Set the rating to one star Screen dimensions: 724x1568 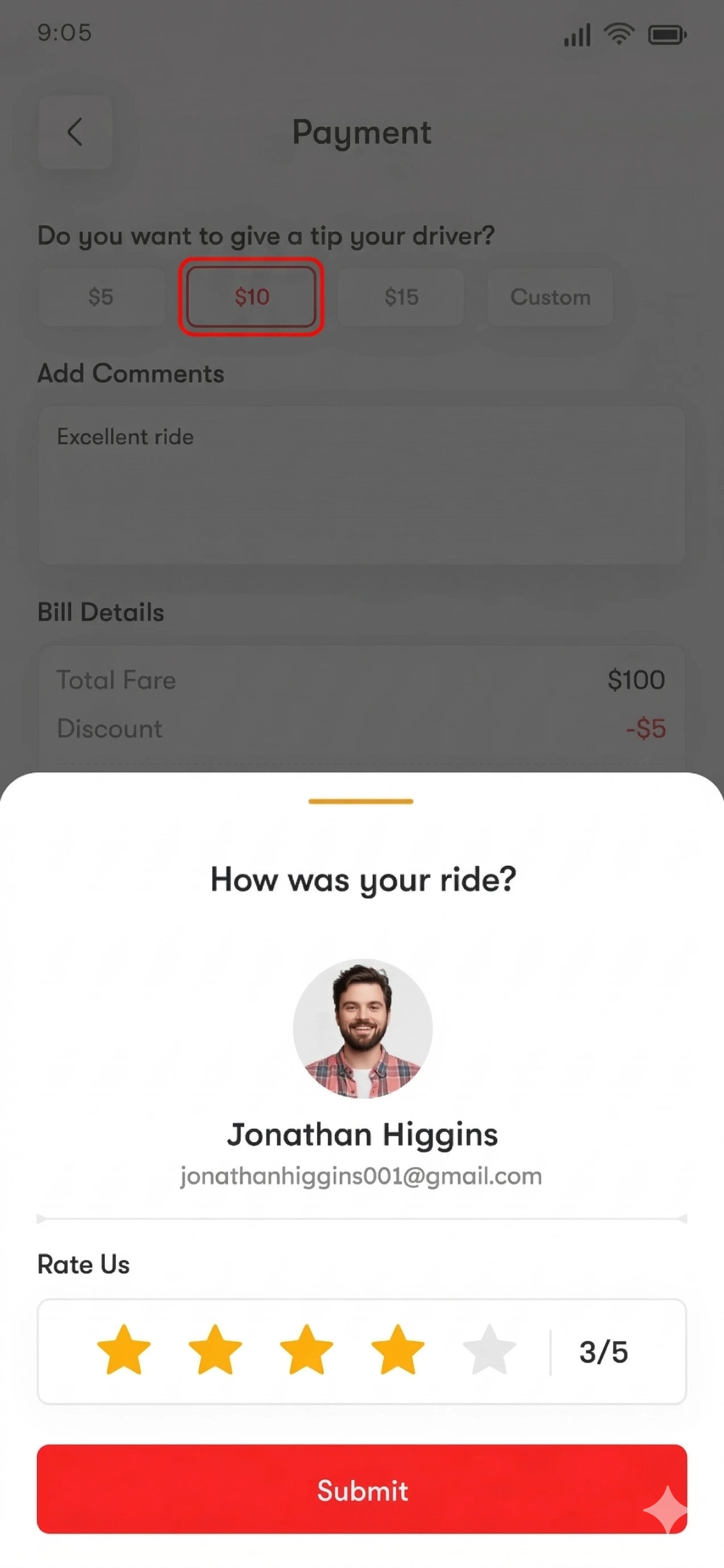pyautogui.click(x=124, y=1350)
